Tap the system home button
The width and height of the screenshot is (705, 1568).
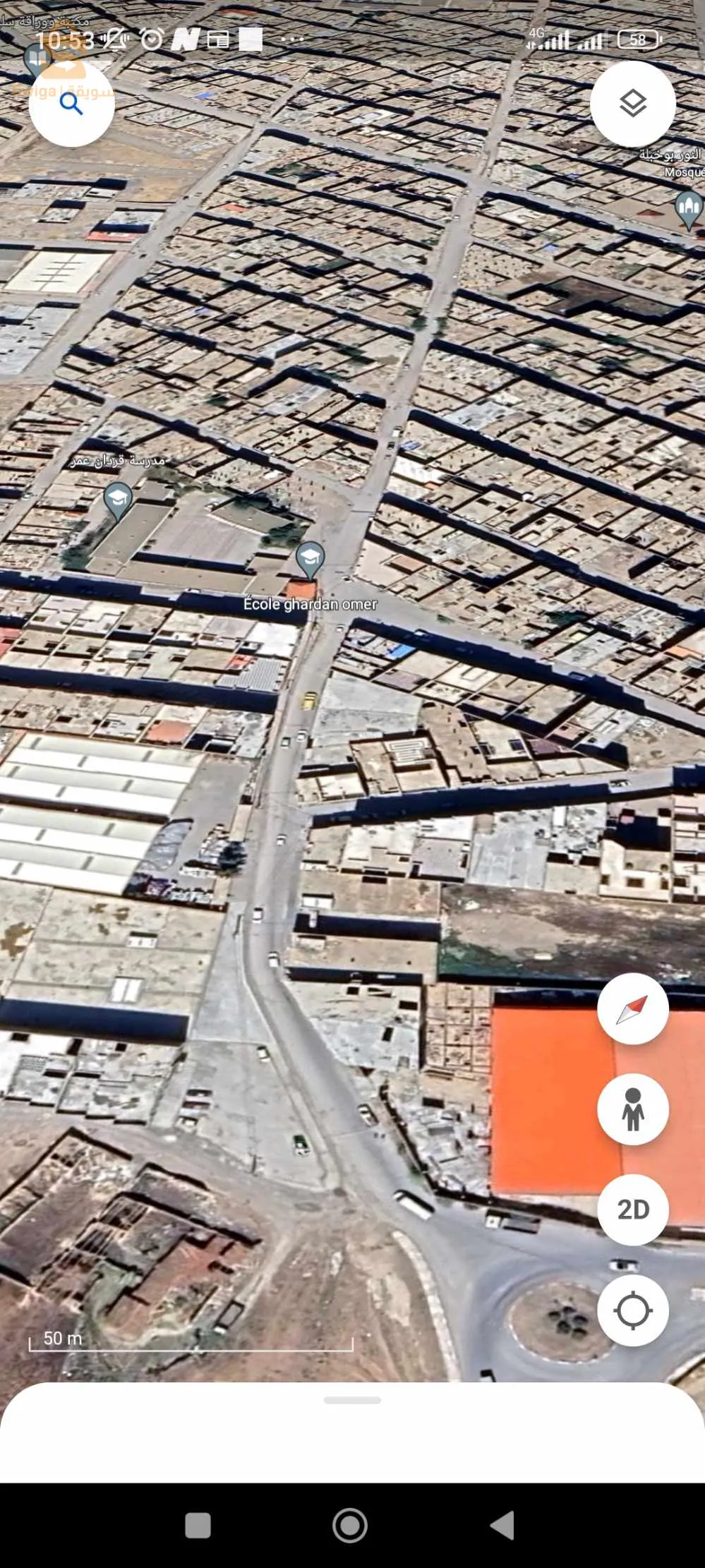pos(350,1525)
